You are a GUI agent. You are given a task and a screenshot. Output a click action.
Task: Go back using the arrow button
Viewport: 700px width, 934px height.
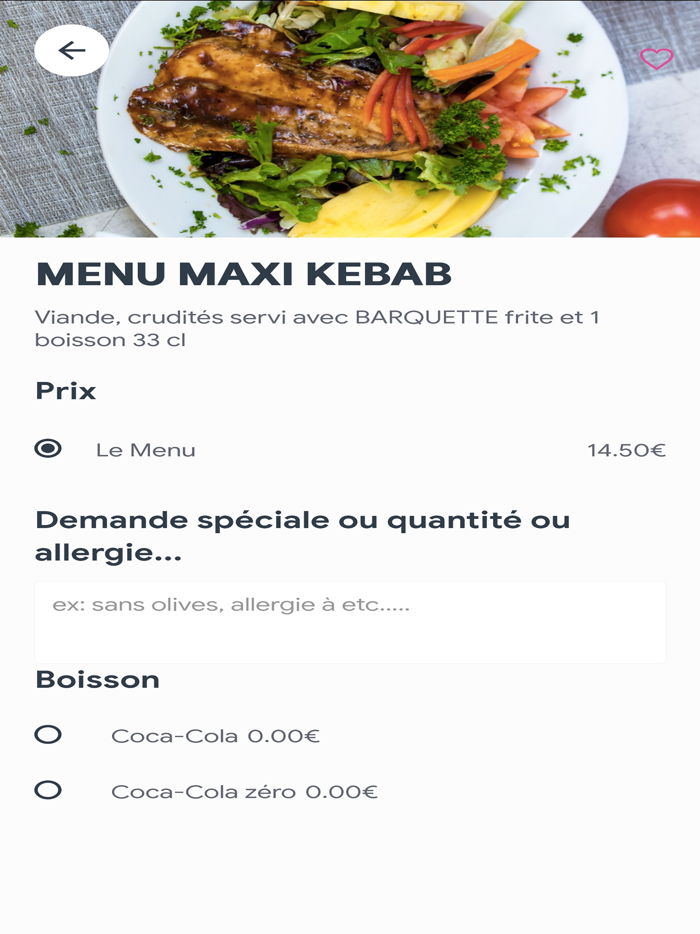(x=71, y=51)
